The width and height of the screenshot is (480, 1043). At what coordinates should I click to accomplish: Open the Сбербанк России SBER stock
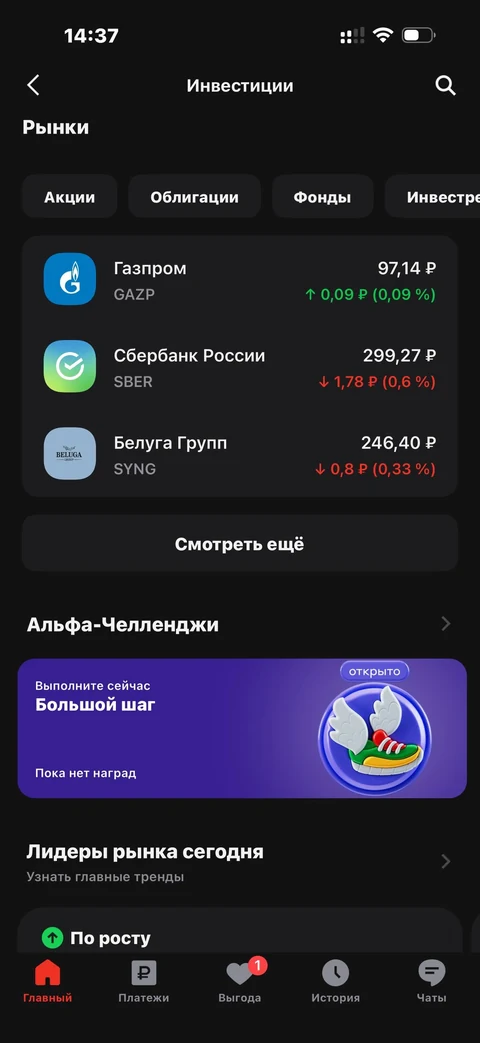coord(240,367)
